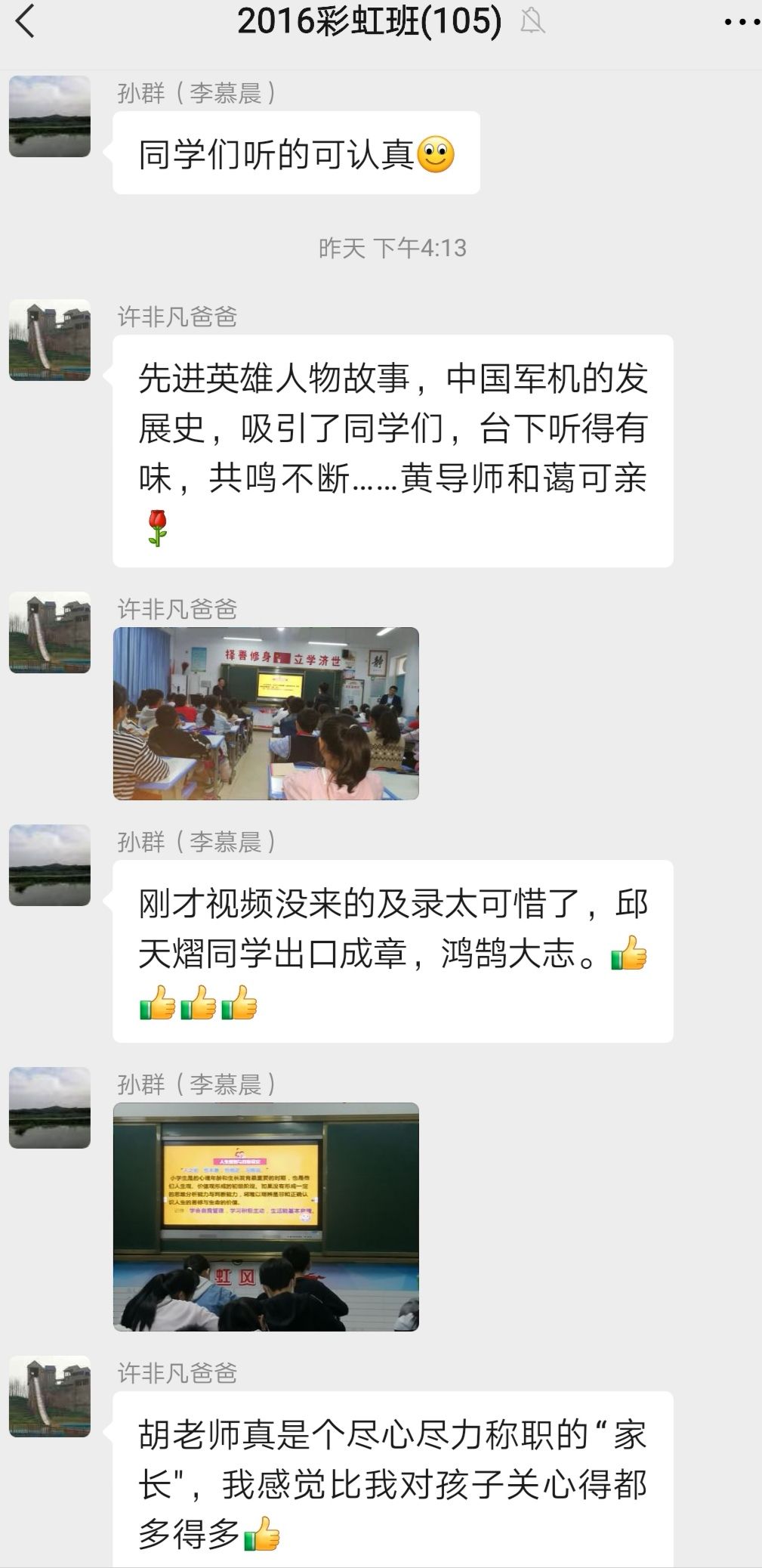762x1568 pixels.
Task: Open classroom photo sent by 许非凡爸爸
Action: [266, 713]
